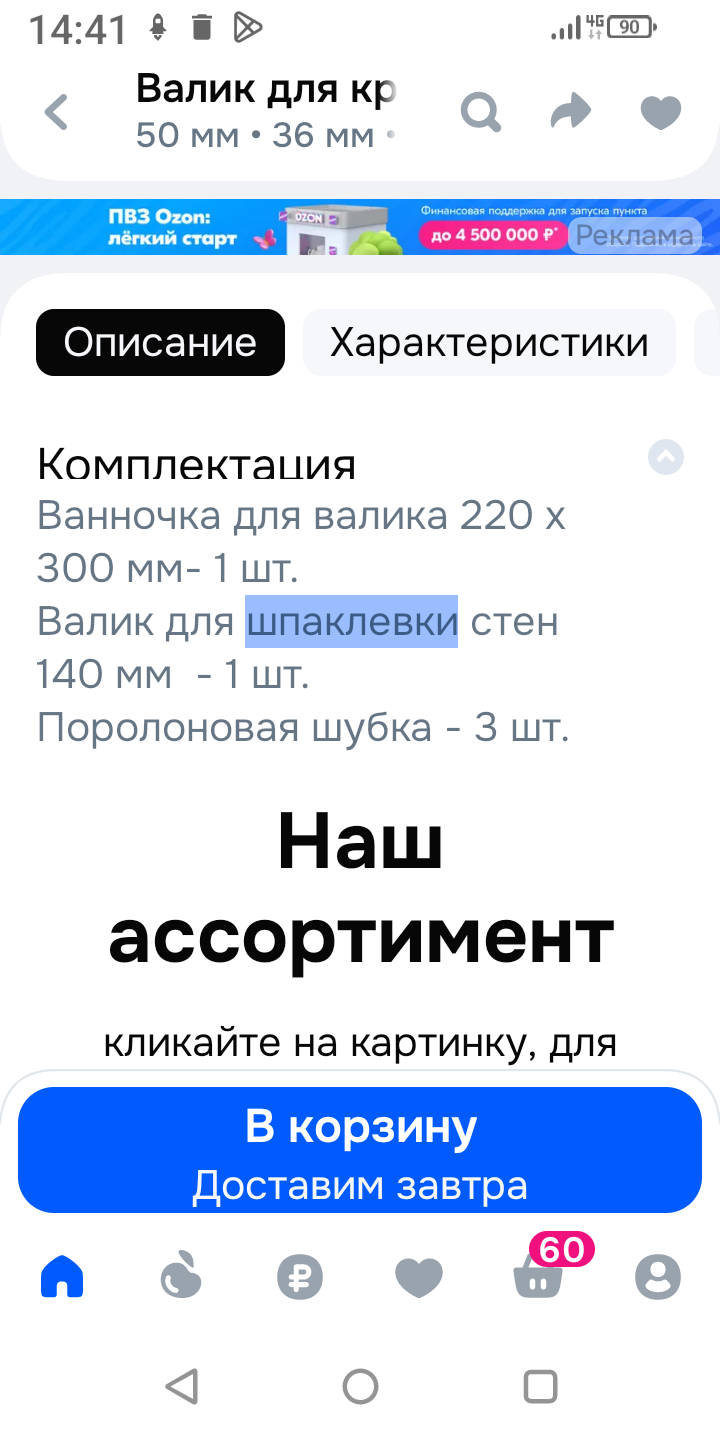The height and width of the screenshot is (1440, 720).
Task: Go to the system home screen
Action: click(360, 1386)
